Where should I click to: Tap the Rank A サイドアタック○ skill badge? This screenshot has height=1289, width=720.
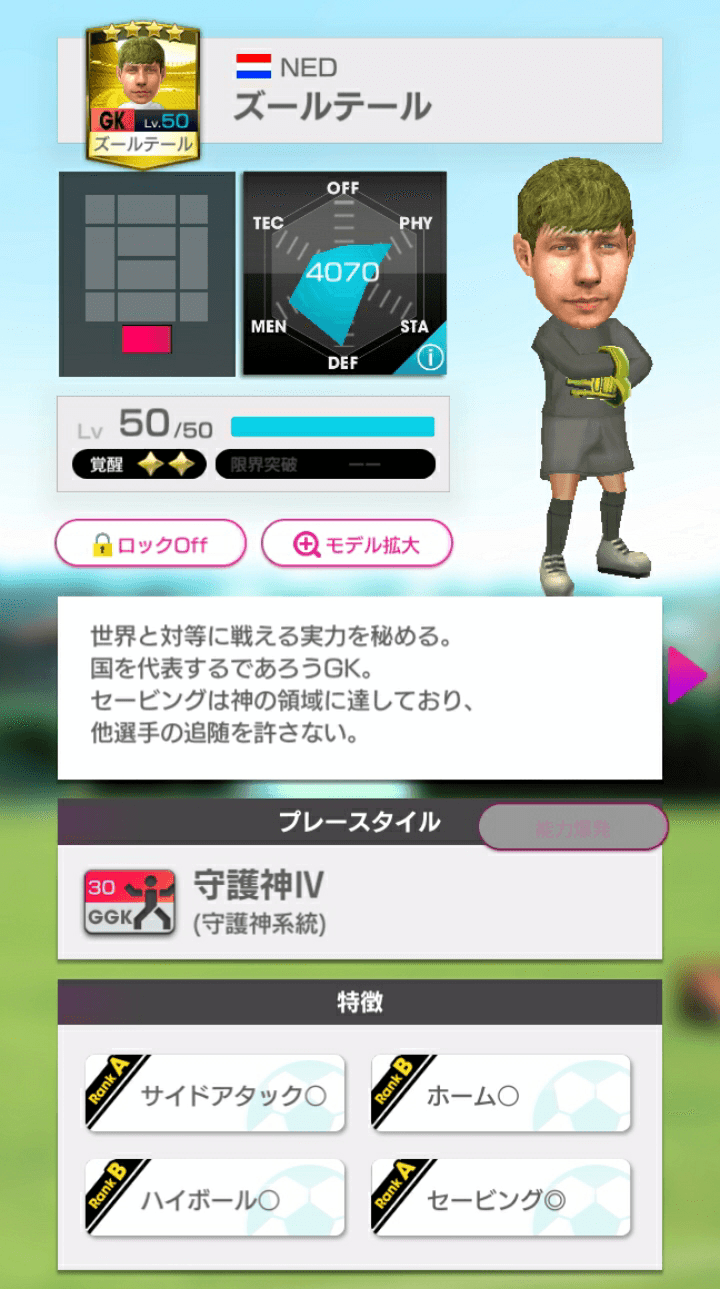215,1094
